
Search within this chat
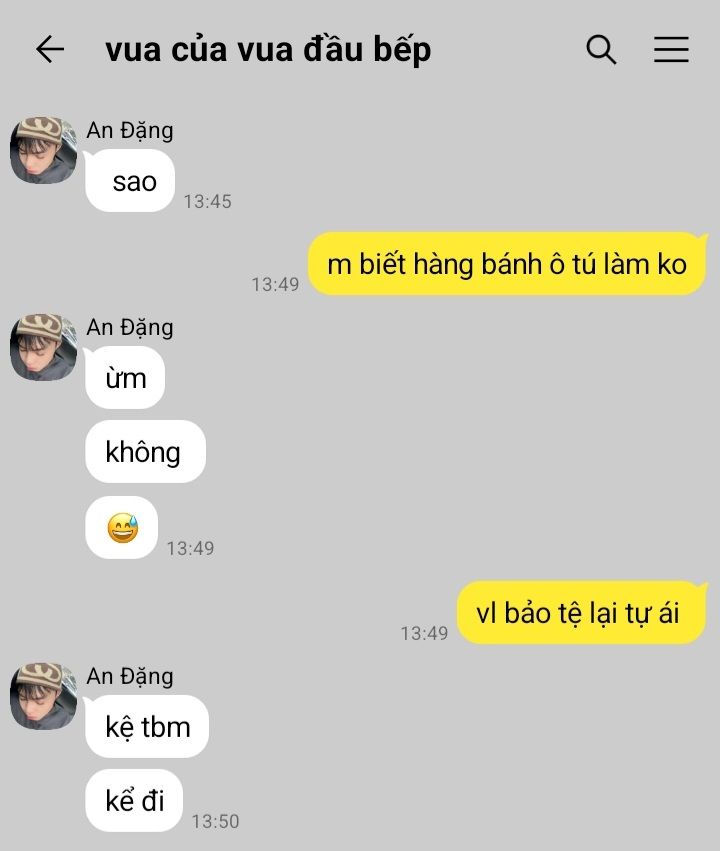coord(601,50)
